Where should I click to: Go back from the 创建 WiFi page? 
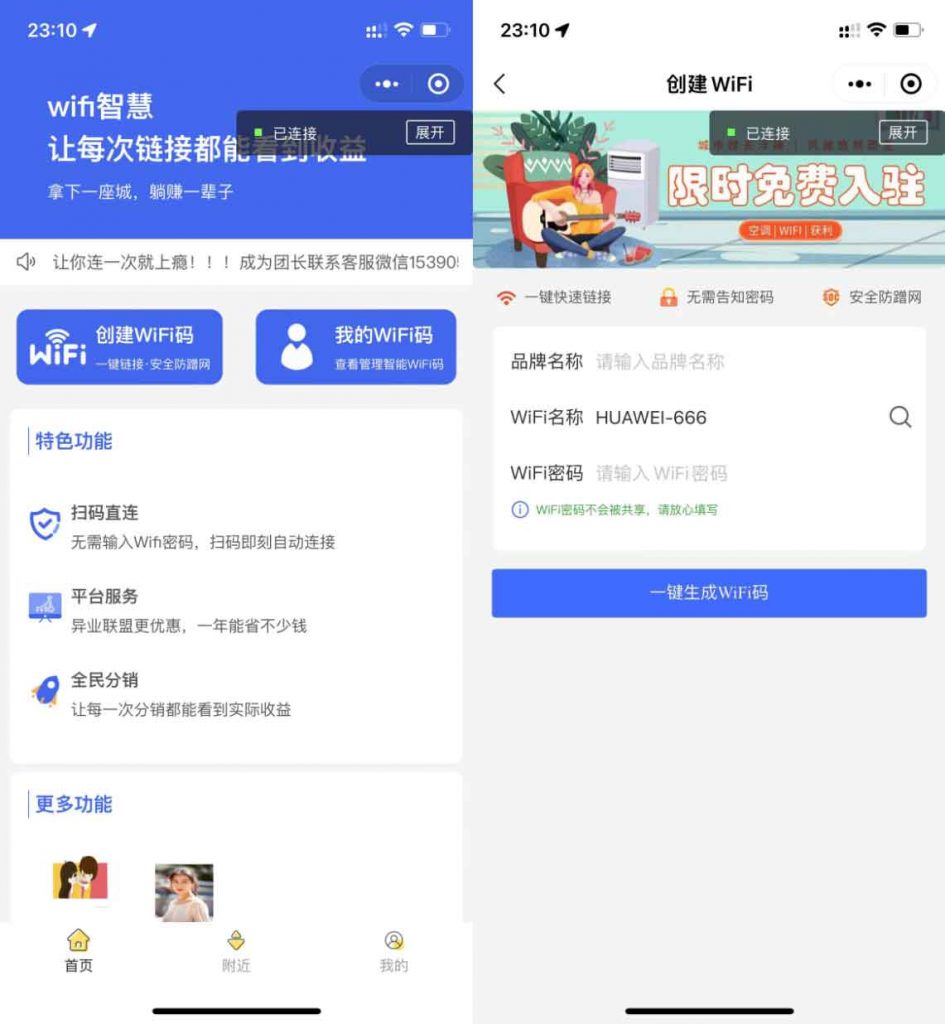(x=500, y=84)
